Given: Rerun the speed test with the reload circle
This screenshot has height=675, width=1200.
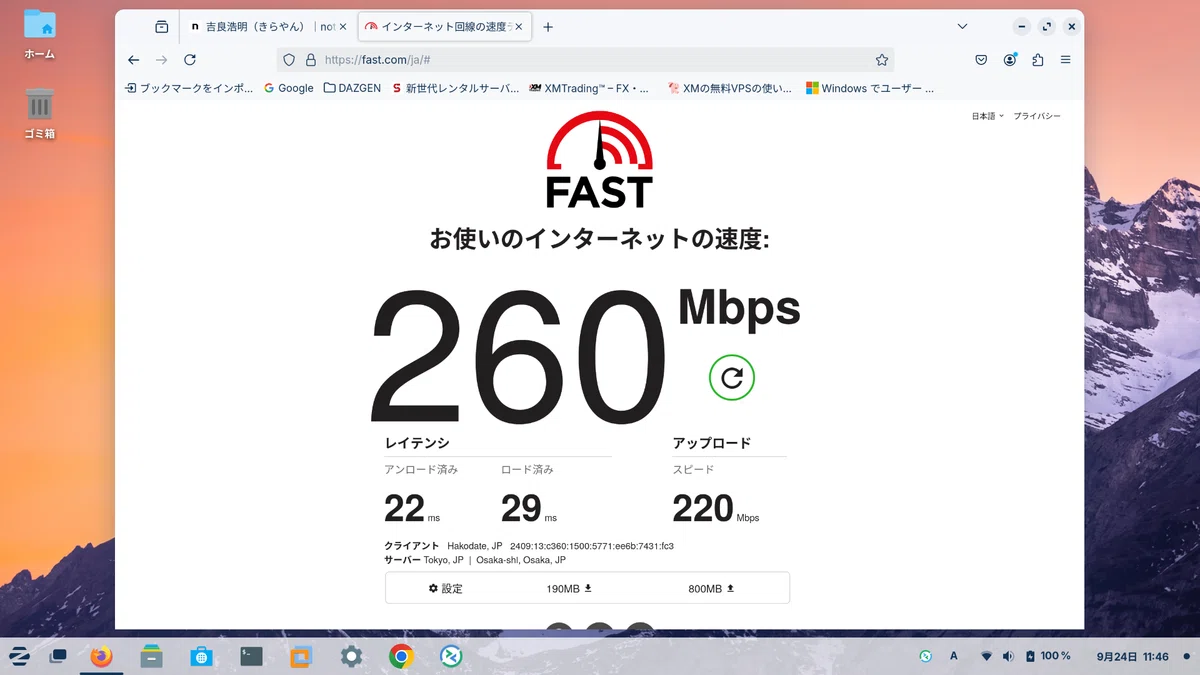Looking at the screenshot, I should tap(732, 378).
